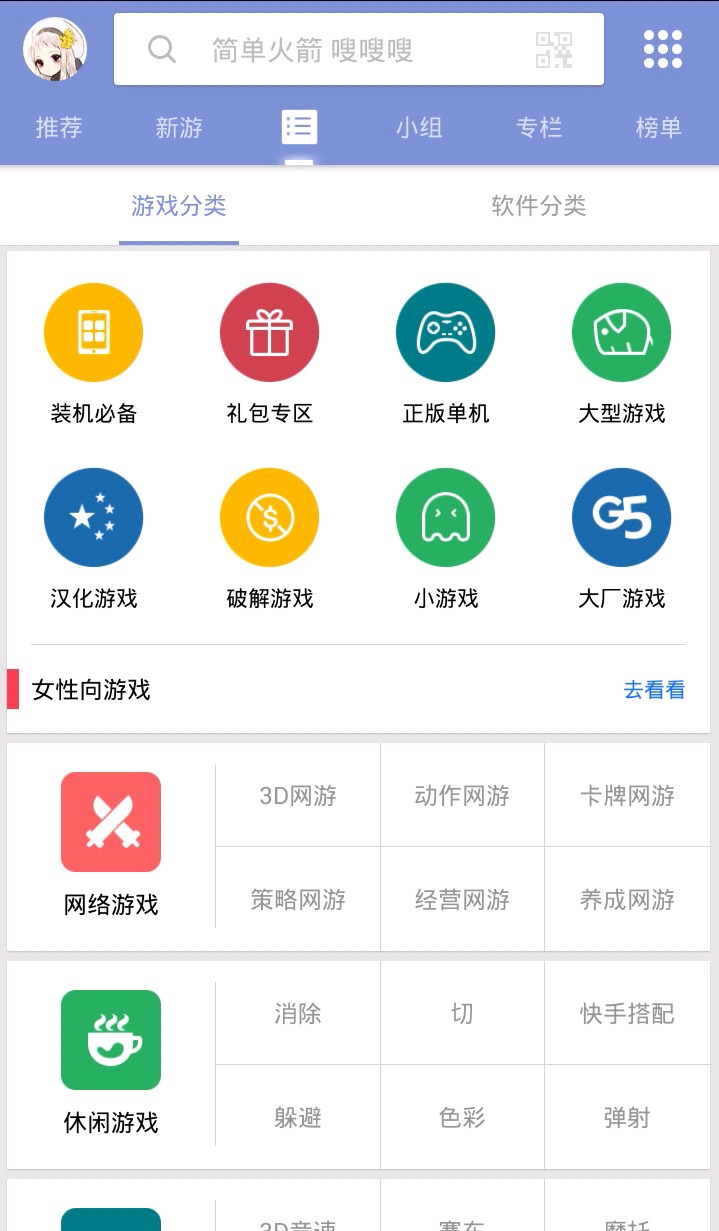Select the 小组 tab
Screen dimensions: 719x1231
click(419, 128)
